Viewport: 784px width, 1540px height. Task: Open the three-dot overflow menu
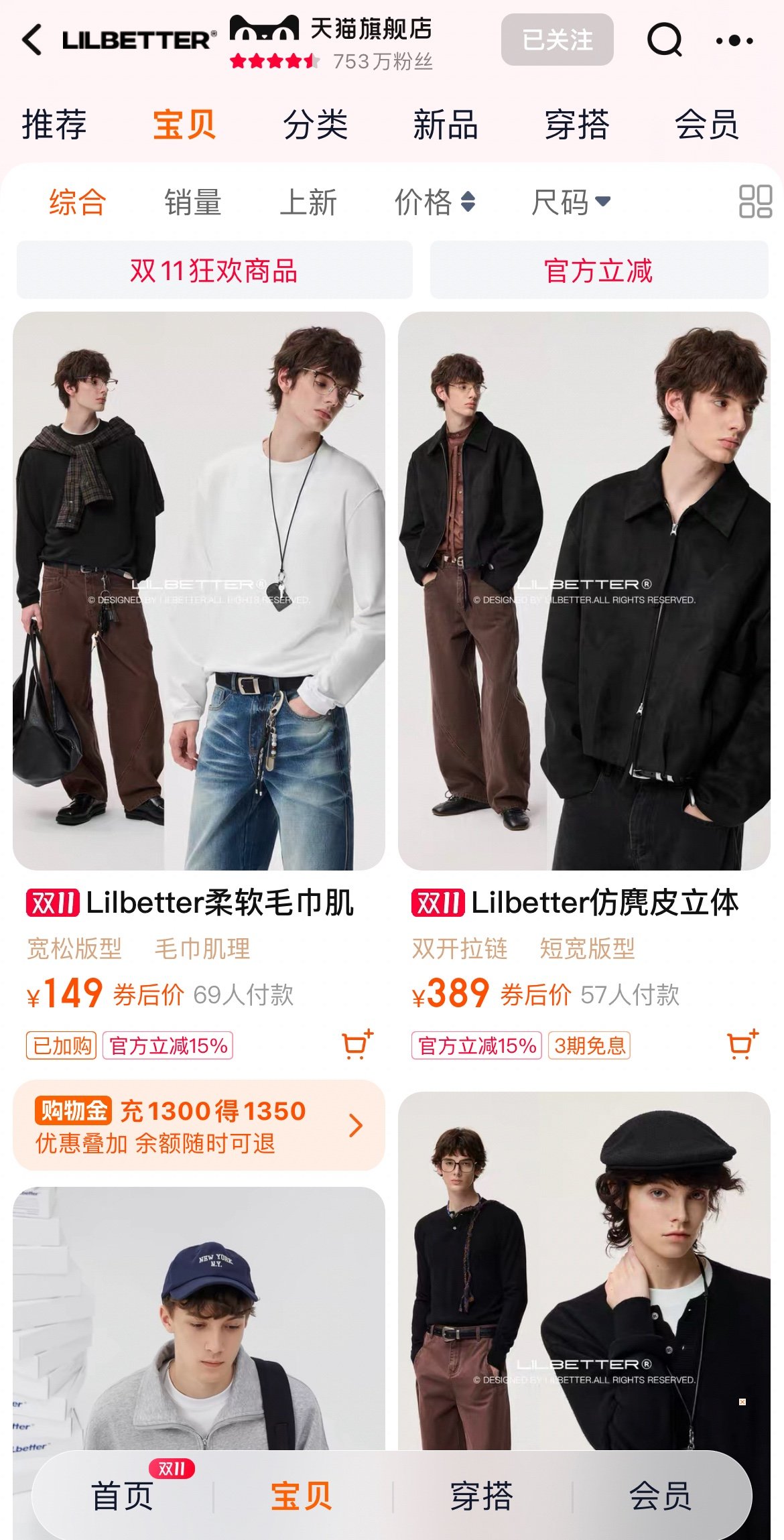tap(734, 41)
